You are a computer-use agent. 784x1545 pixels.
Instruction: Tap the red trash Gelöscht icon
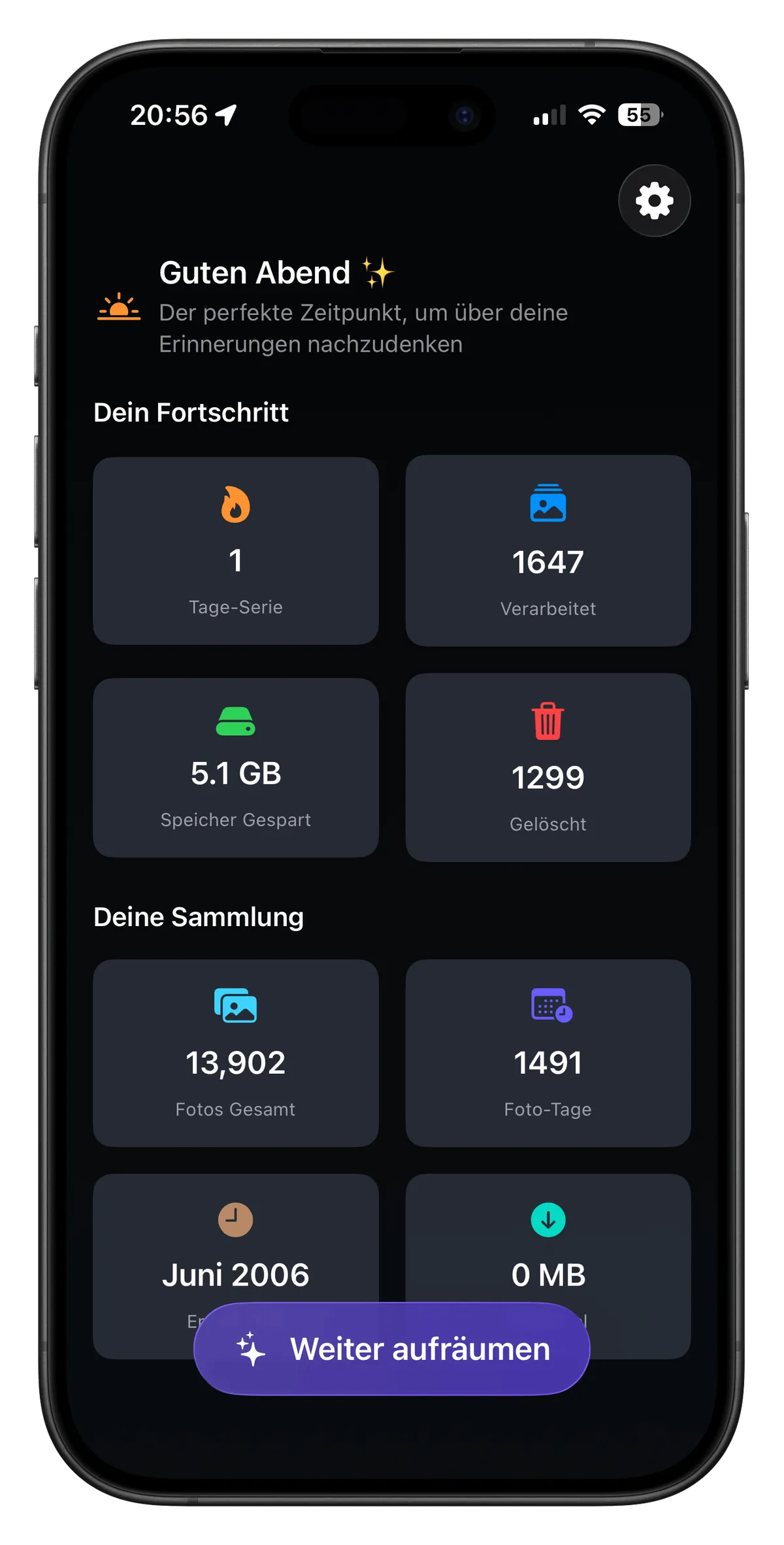[549, 720]
